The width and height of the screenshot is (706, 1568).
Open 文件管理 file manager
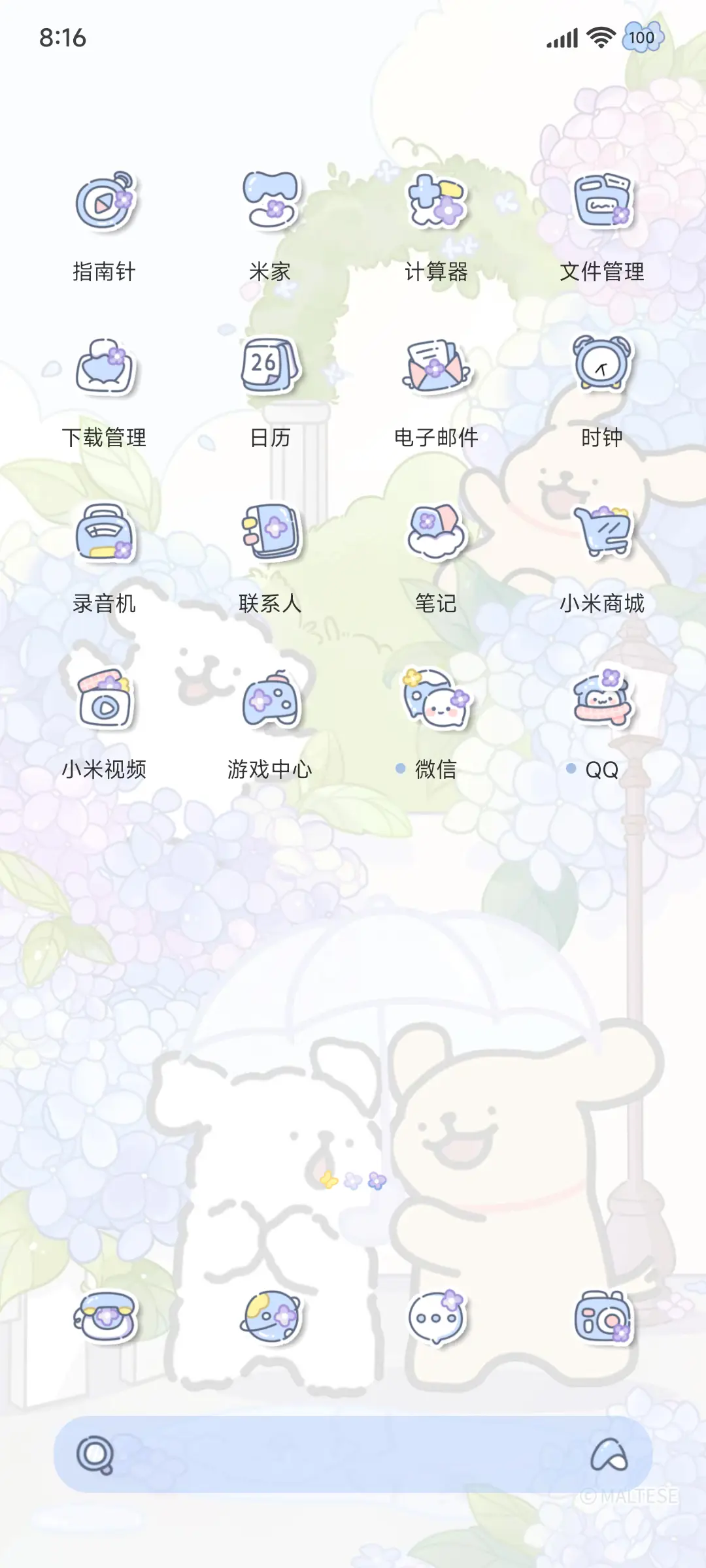pyautogui.click(x=602, y=199)
